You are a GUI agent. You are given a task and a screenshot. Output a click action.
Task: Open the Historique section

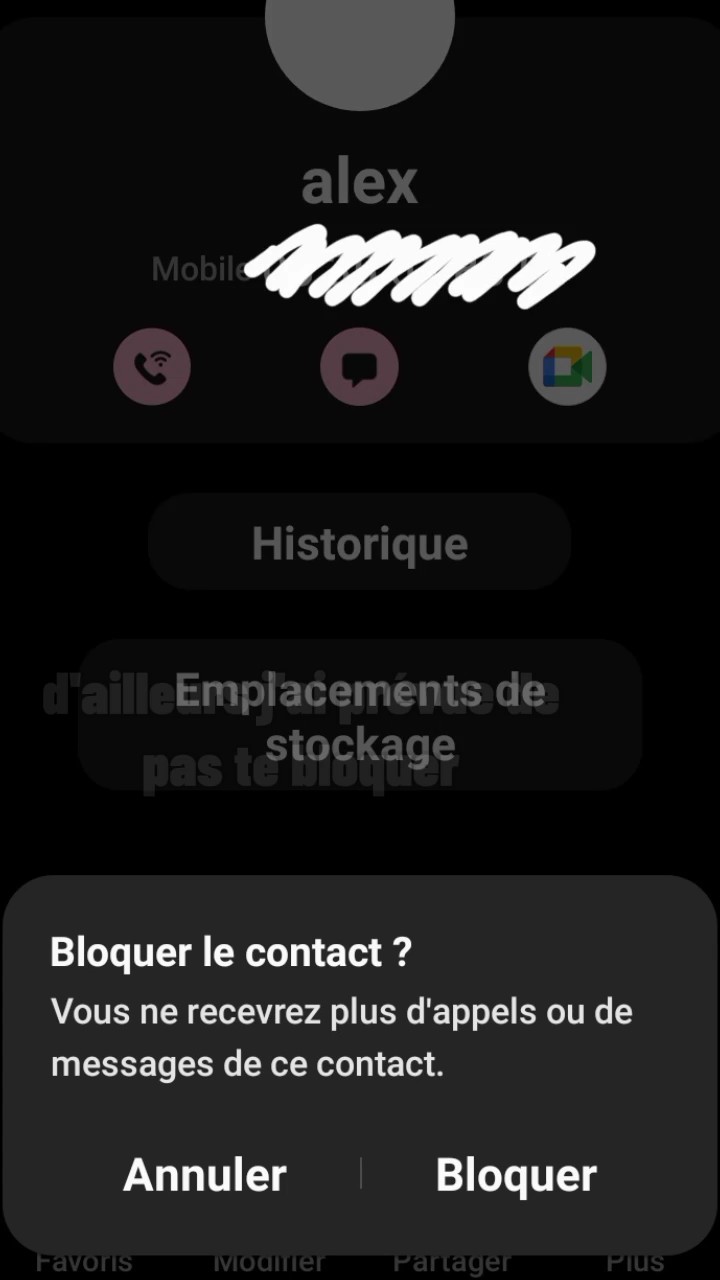point(359,542)
